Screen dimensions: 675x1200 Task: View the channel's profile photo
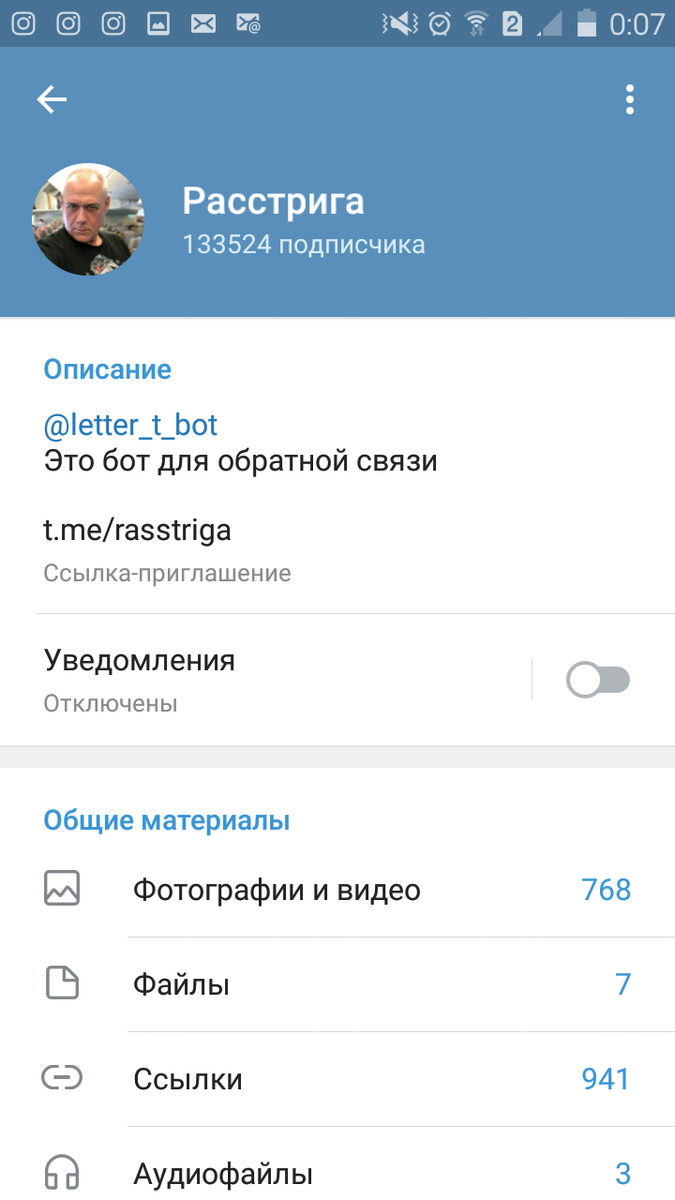[89, 220]
